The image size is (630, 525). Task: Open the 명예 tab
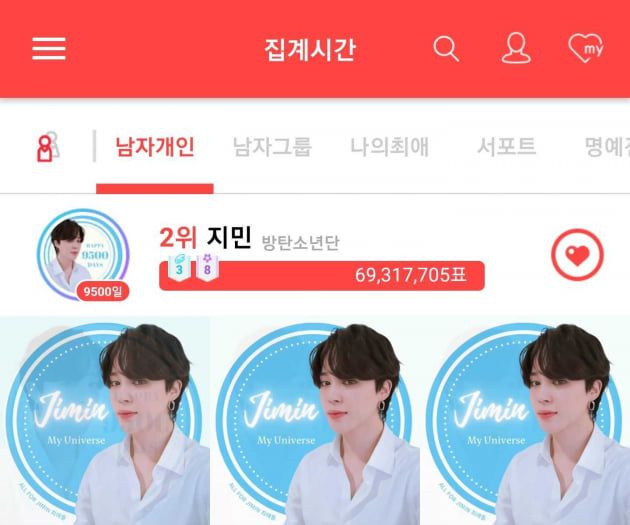click(606, 148)
